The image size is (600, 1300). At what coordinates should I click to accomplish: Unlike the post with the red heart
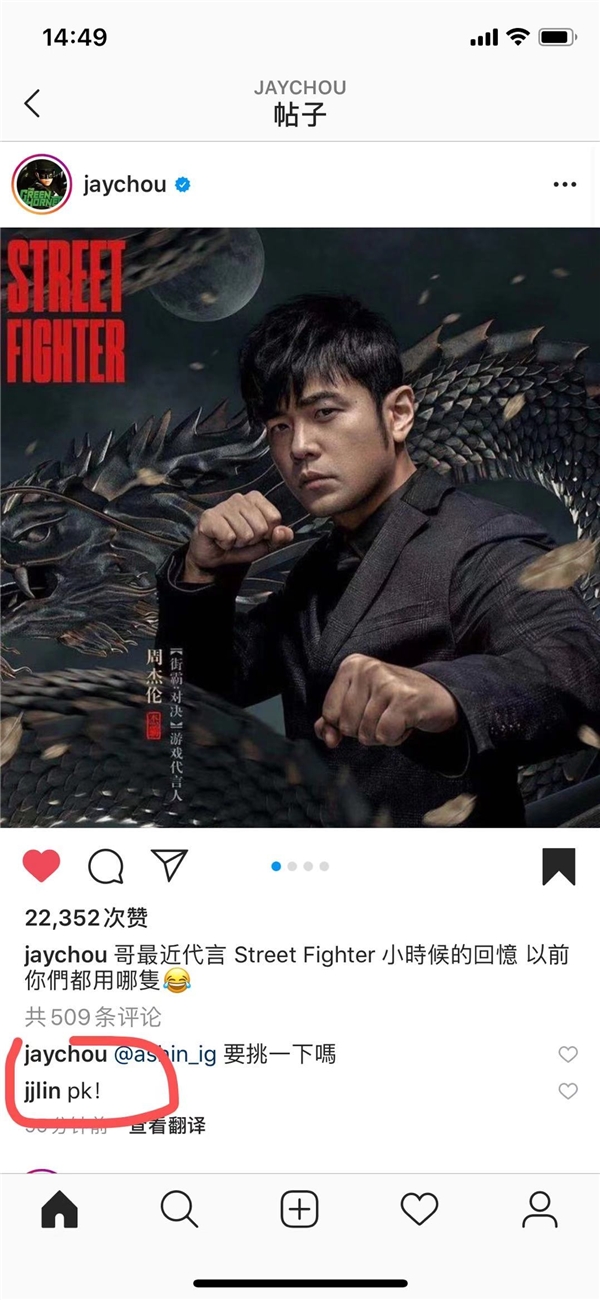pos(41,866)
